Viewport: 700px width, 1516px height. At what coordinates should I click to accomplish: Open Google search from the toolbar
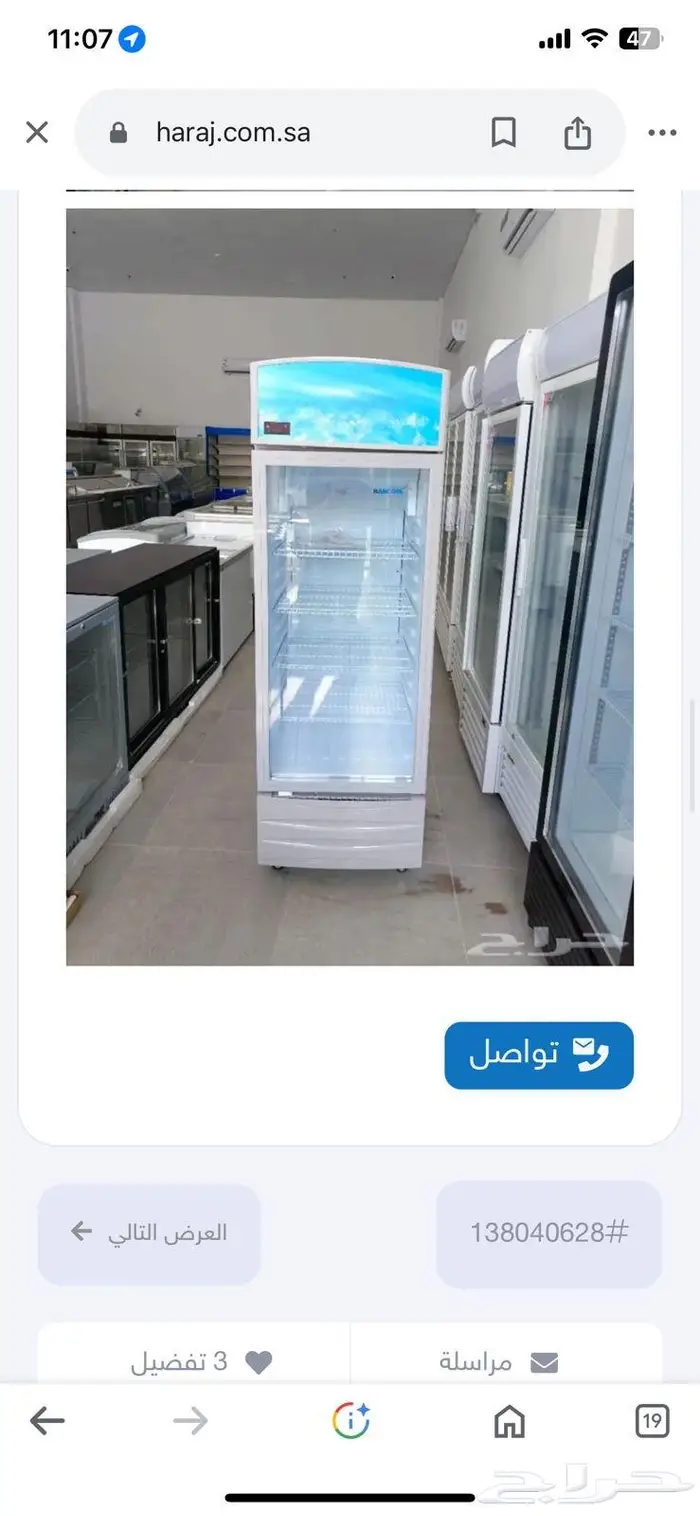pos(351,1420)
